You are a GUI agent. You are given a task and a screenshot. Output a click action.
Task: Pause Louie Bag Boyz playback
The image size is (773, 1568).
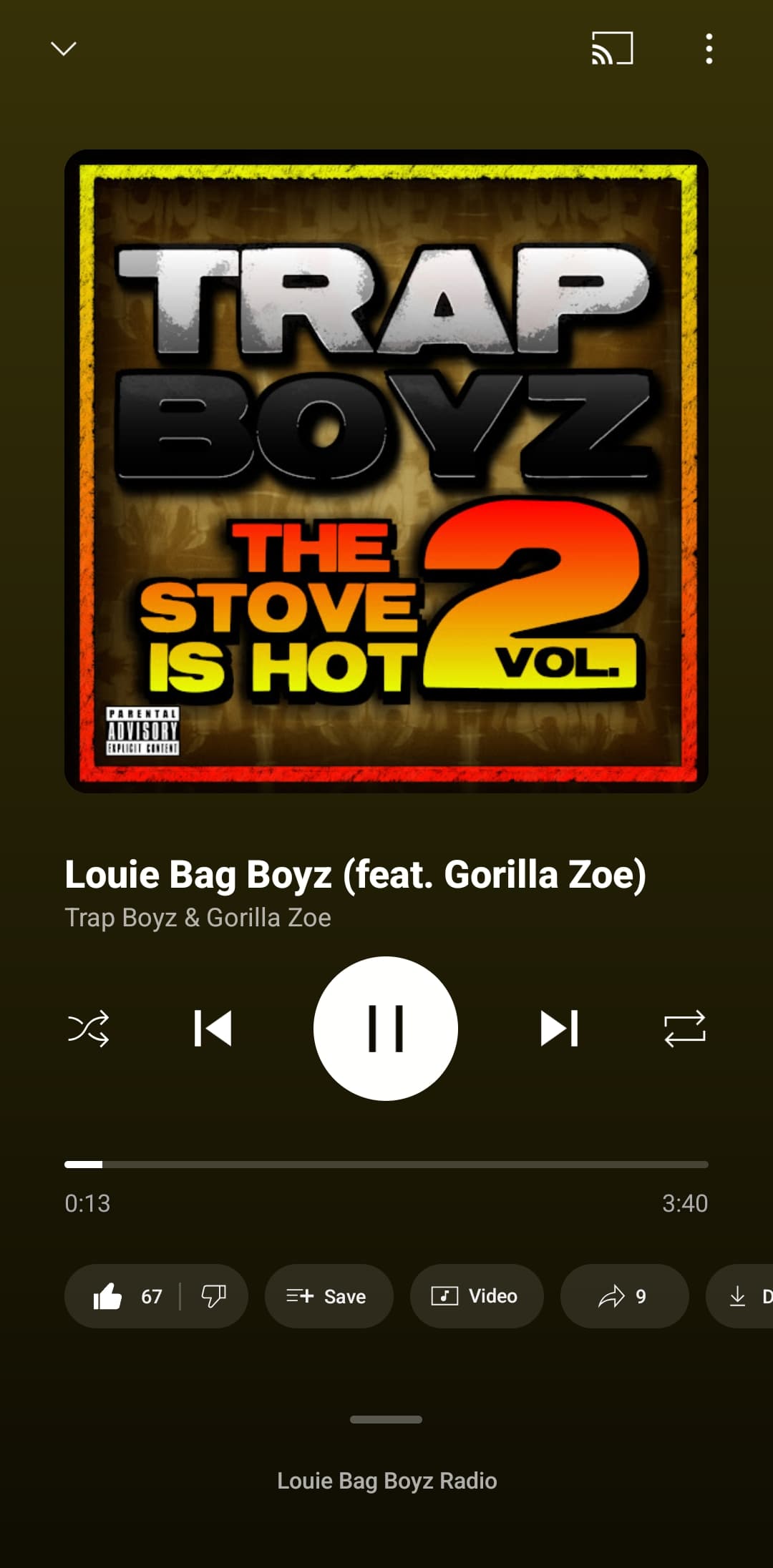click(386, 1029)
